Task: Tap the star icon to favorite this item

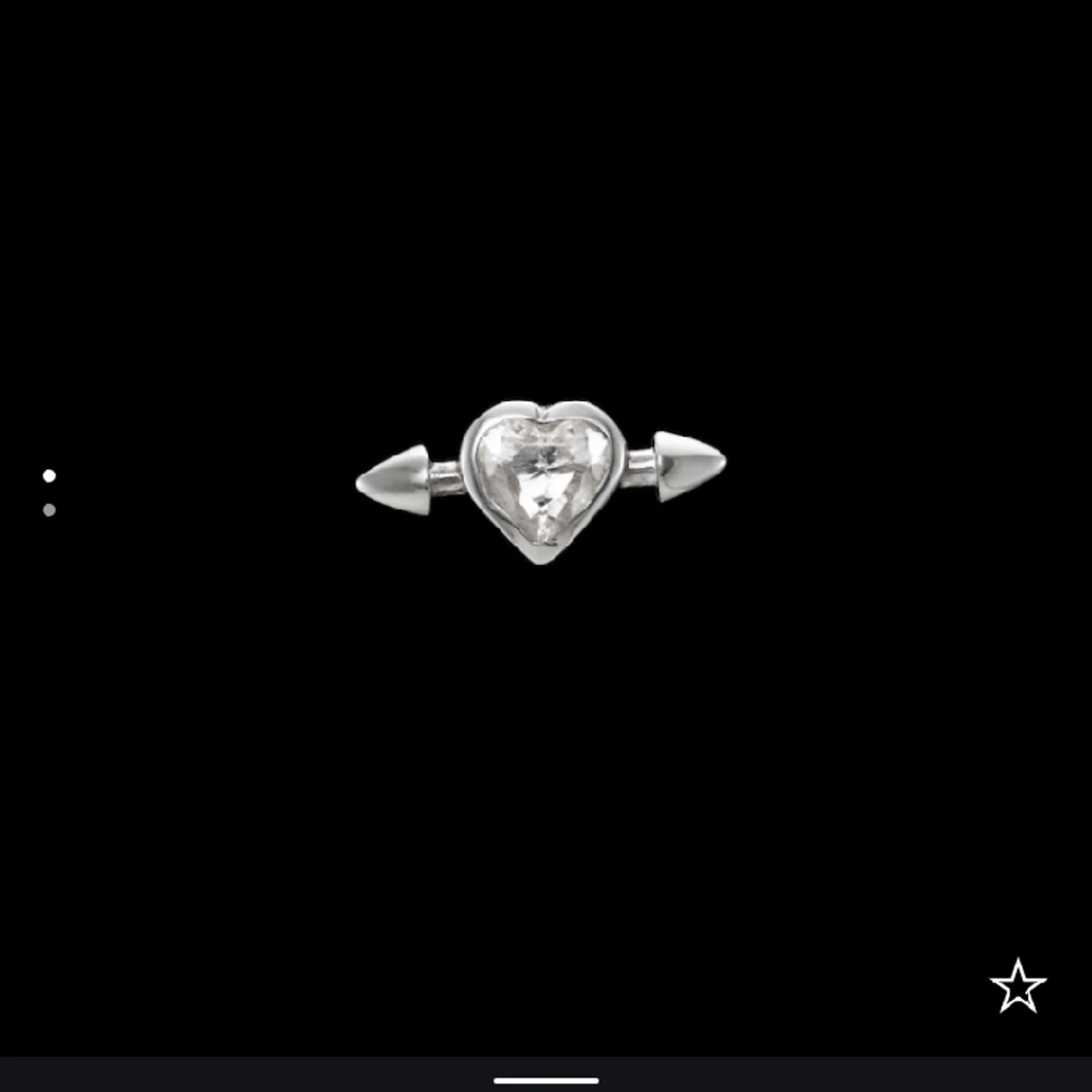Action: point(1017,986)
